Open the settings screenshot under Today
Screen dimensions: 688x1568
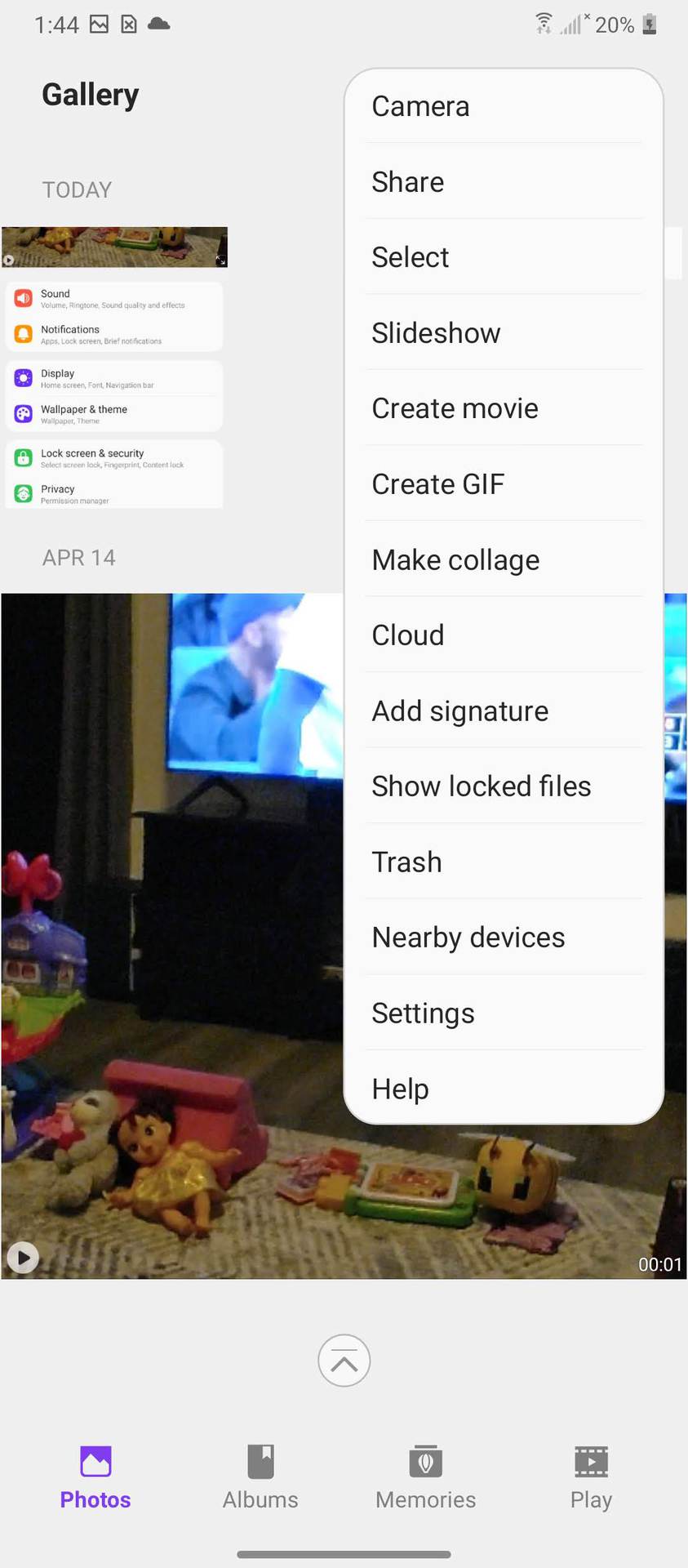pyautogui.click(x=114, y=395)
